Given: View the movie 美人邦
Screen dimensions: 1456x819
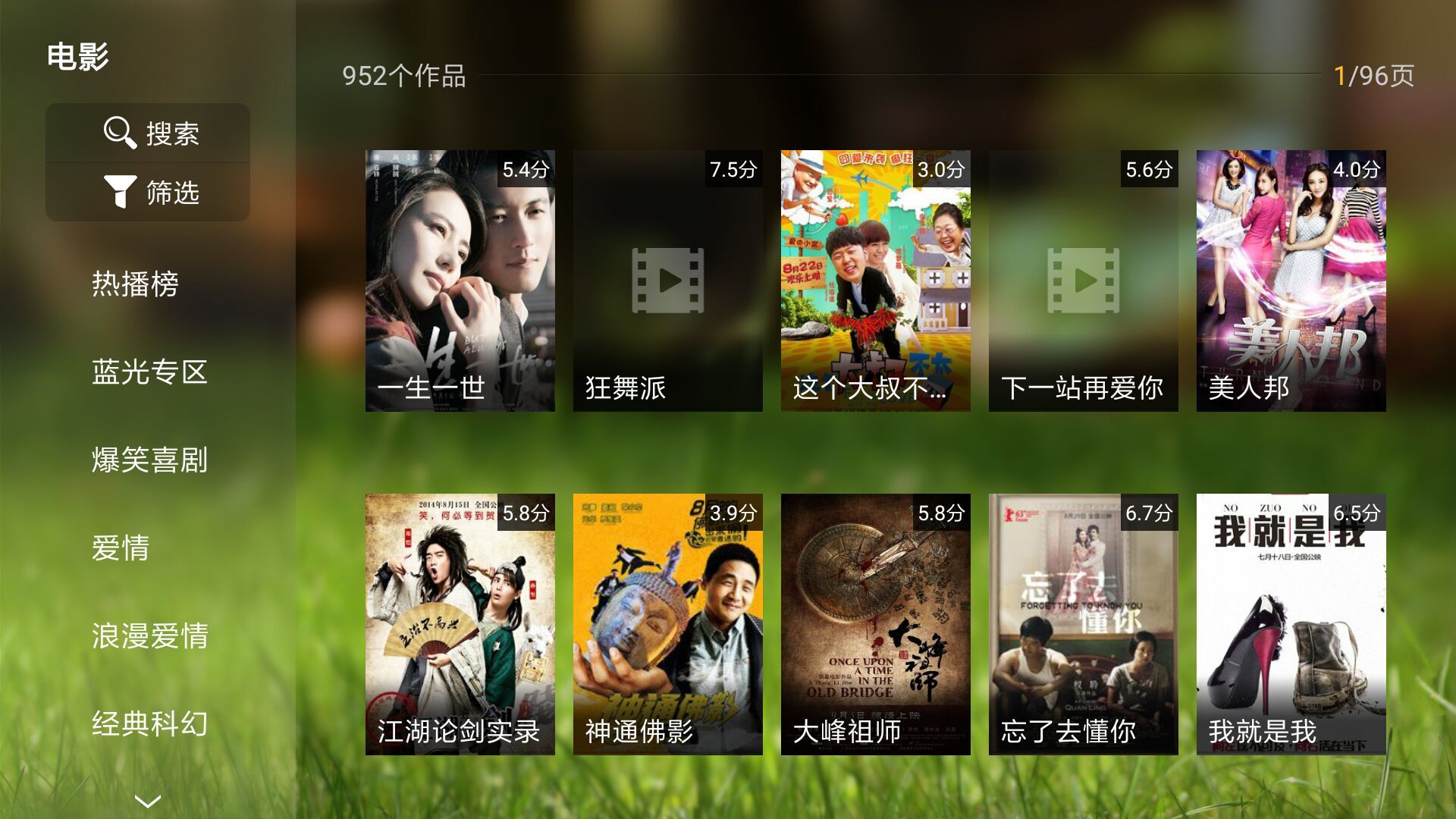Looking at the screenshot, I should pyautogui.click(x=1291, y=281).
